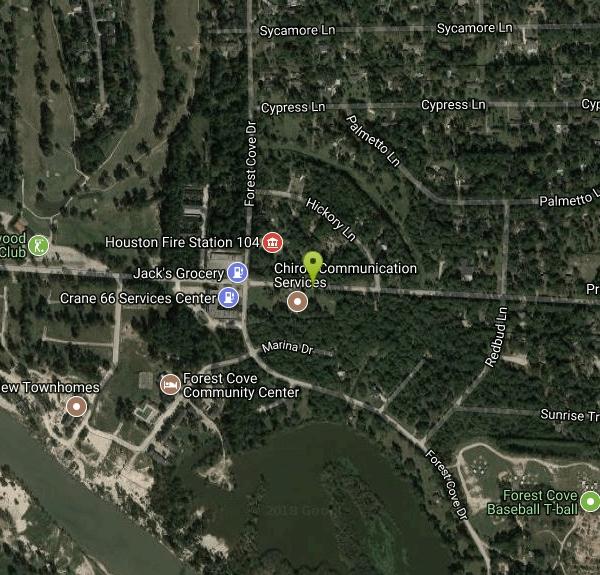600x575 pixels.
Task: Open Jack's Grocery map marker
Action: coord(237,271)
